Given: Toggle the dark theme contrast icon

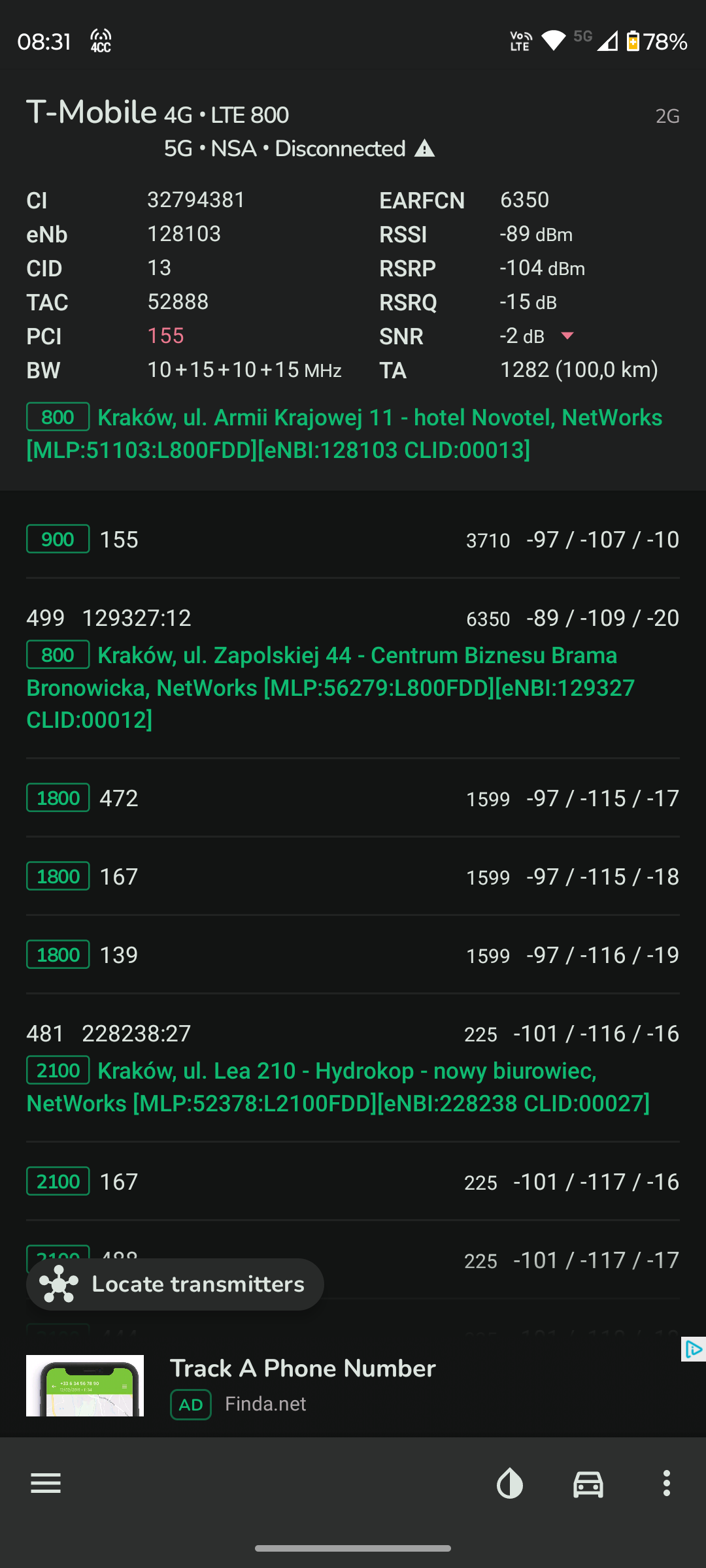Looking at the screenshot, I should click(x=510, y=1483).
